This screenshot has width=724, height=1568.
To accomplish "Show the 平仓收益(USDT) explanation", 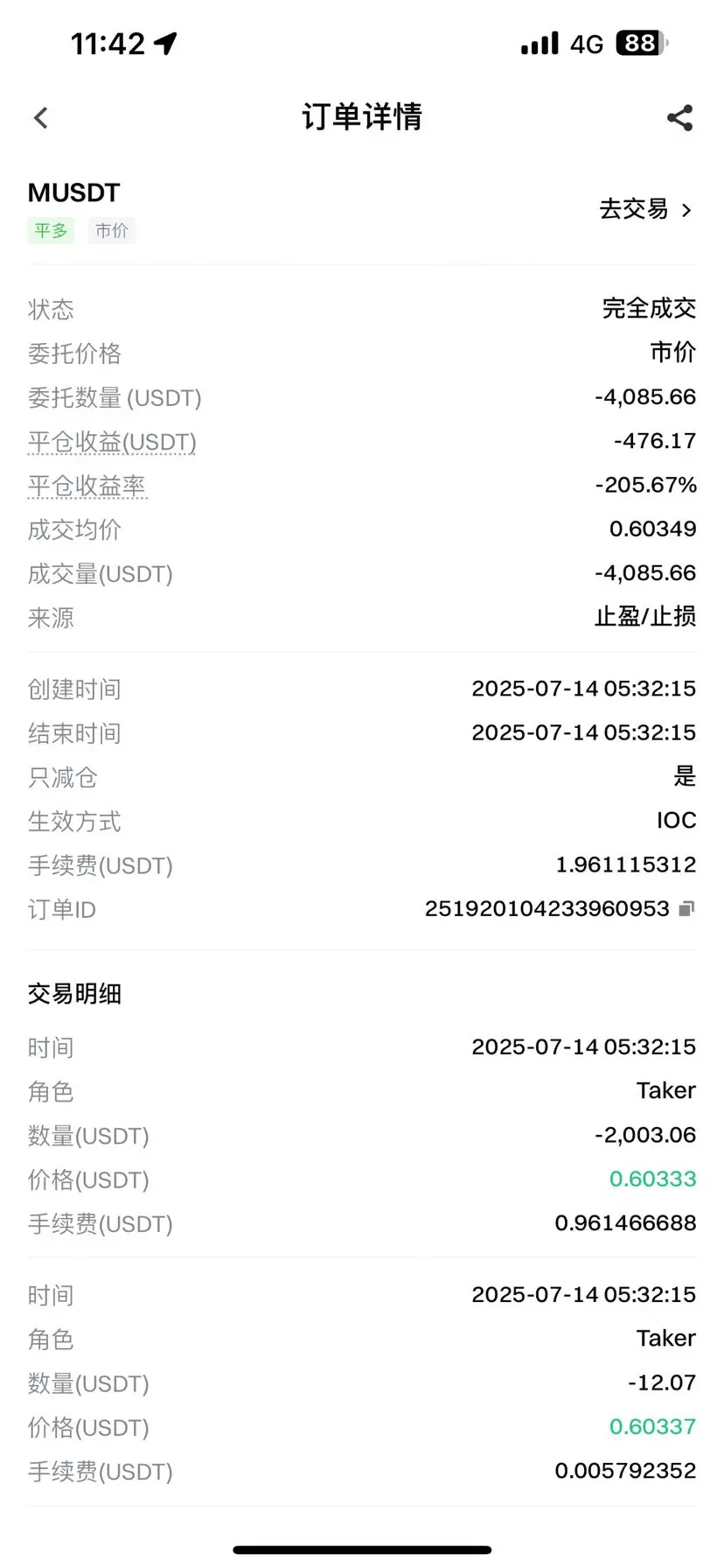I will pos(112,442).
